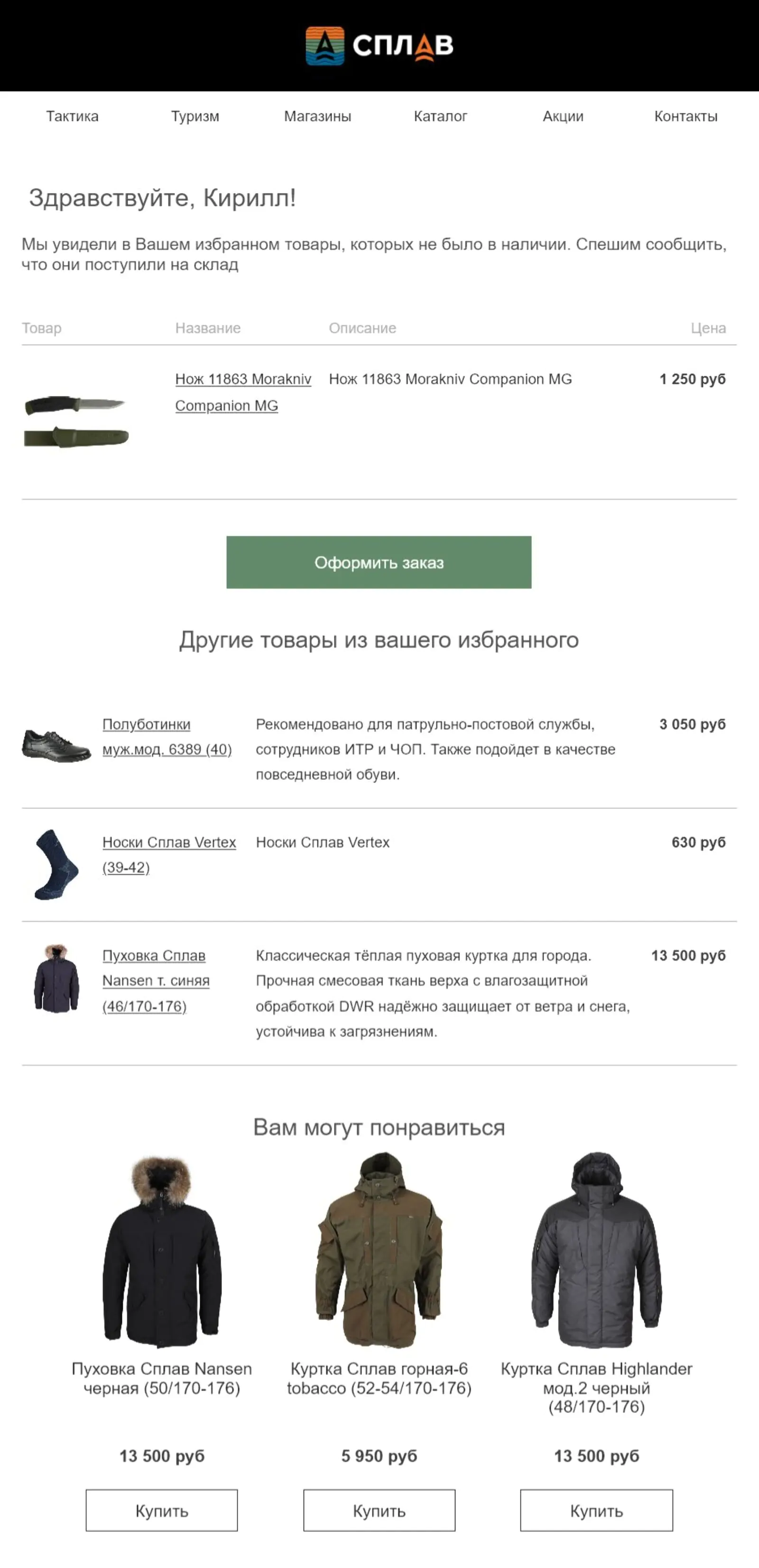This screenshot has width=759, height=1568.
Task: Open the Morakniv knife product image
Action: (x=76, y=421)
